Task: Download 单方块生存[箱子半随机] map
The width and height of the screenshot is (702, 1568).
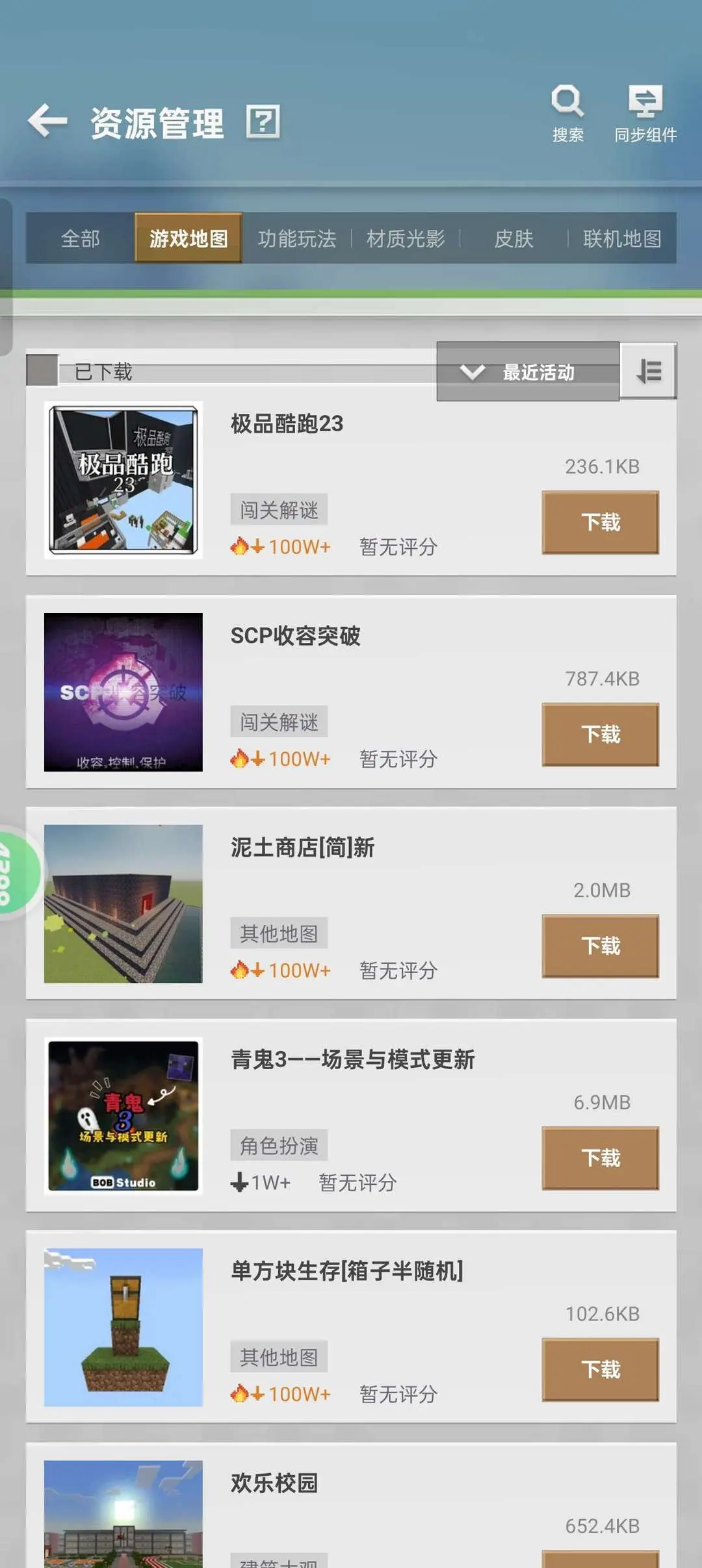Action: coord(600,1369)
